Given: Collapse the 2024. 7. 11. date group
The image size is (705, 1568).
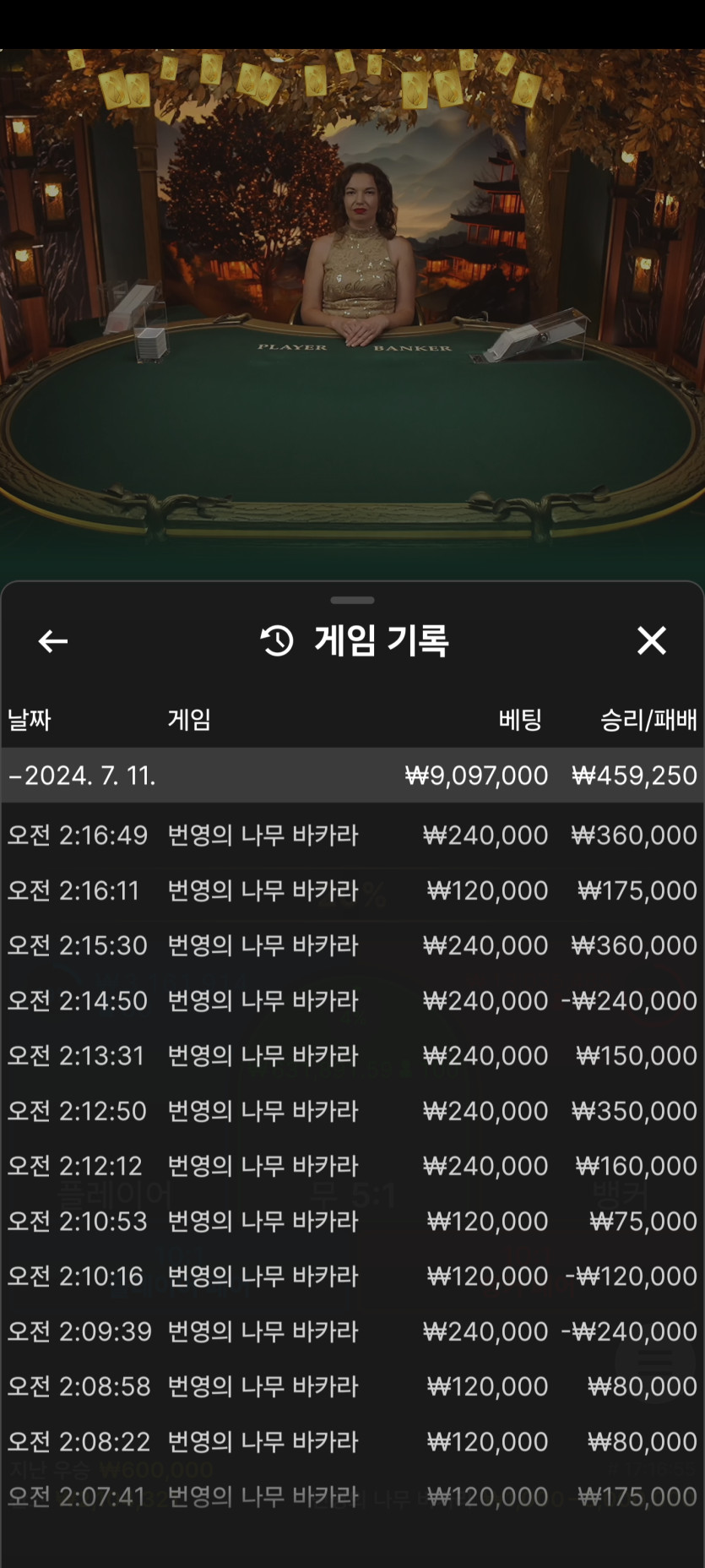Looking at the screenshot, I should point(82,776).
